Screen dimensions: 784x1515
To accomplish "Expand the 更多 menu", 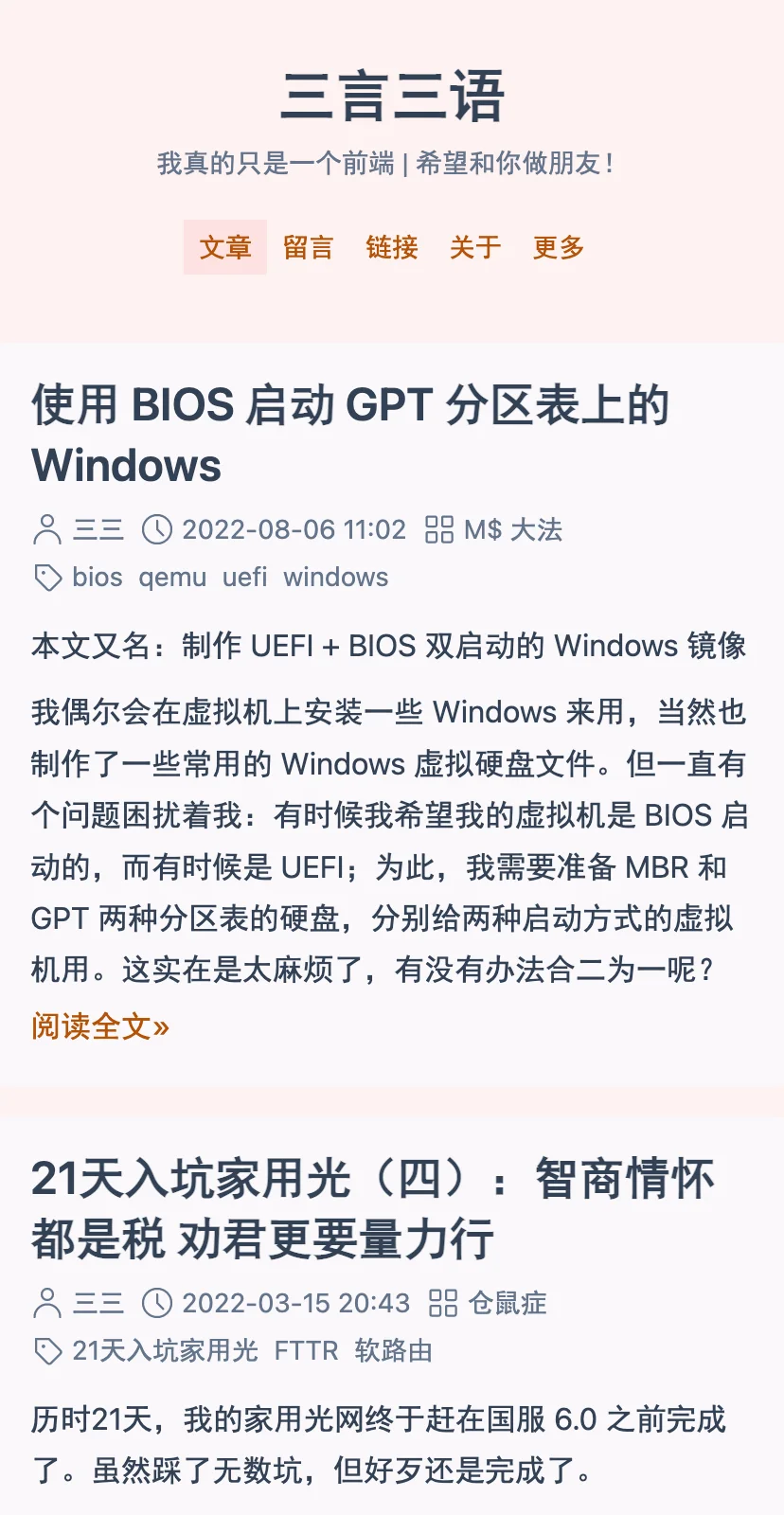I will 559,247.
